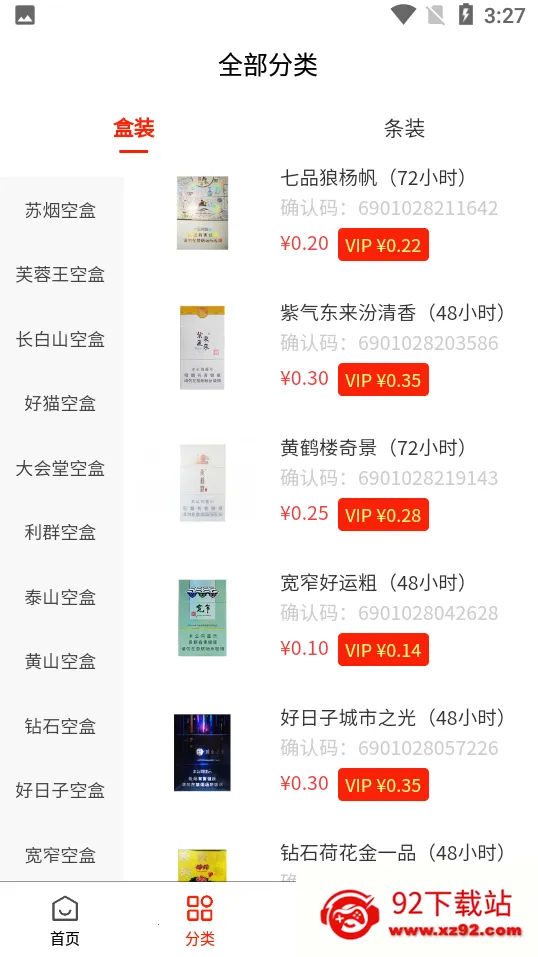View the 泰山空盒 category

point(60,597)
